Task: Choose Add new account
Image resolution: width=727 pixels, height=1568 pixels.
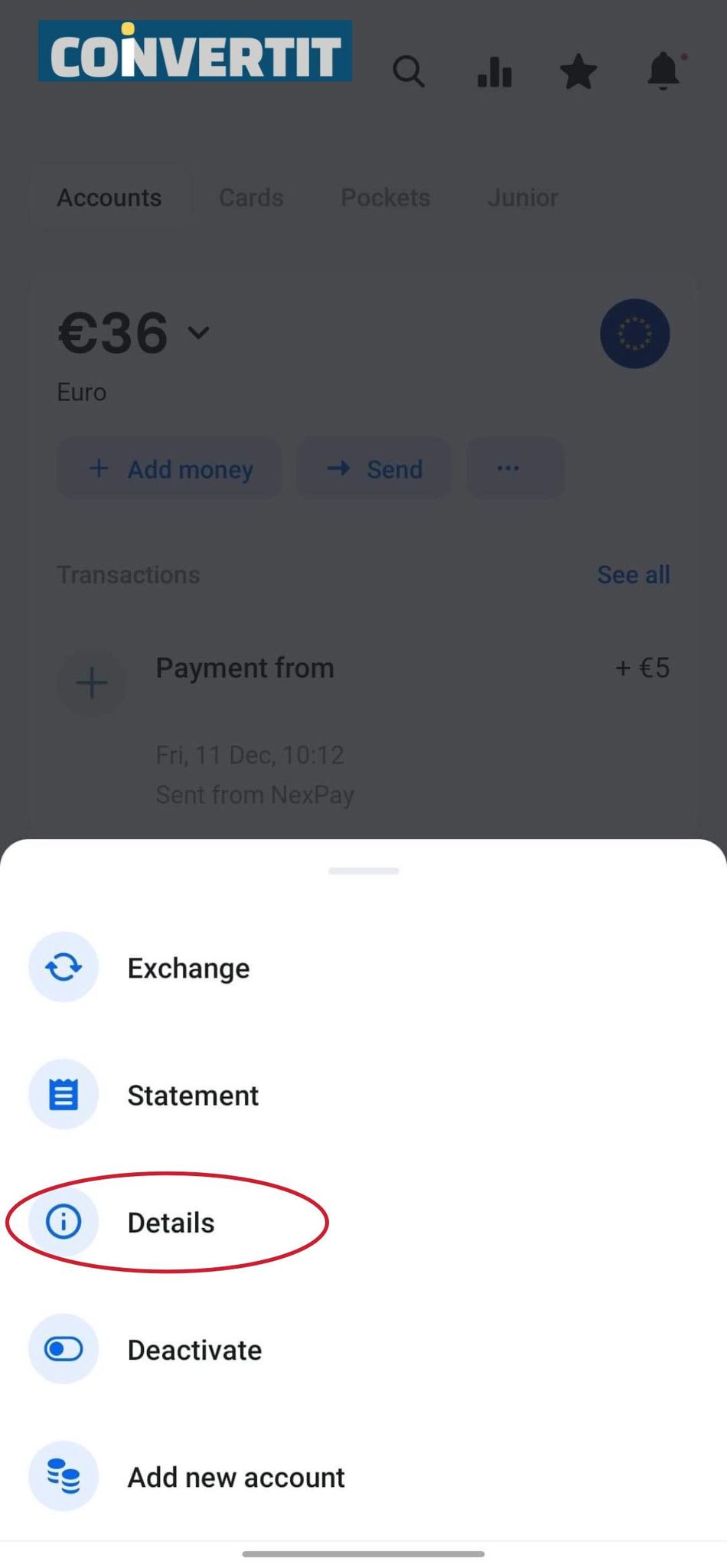Action: point(235,1477)
